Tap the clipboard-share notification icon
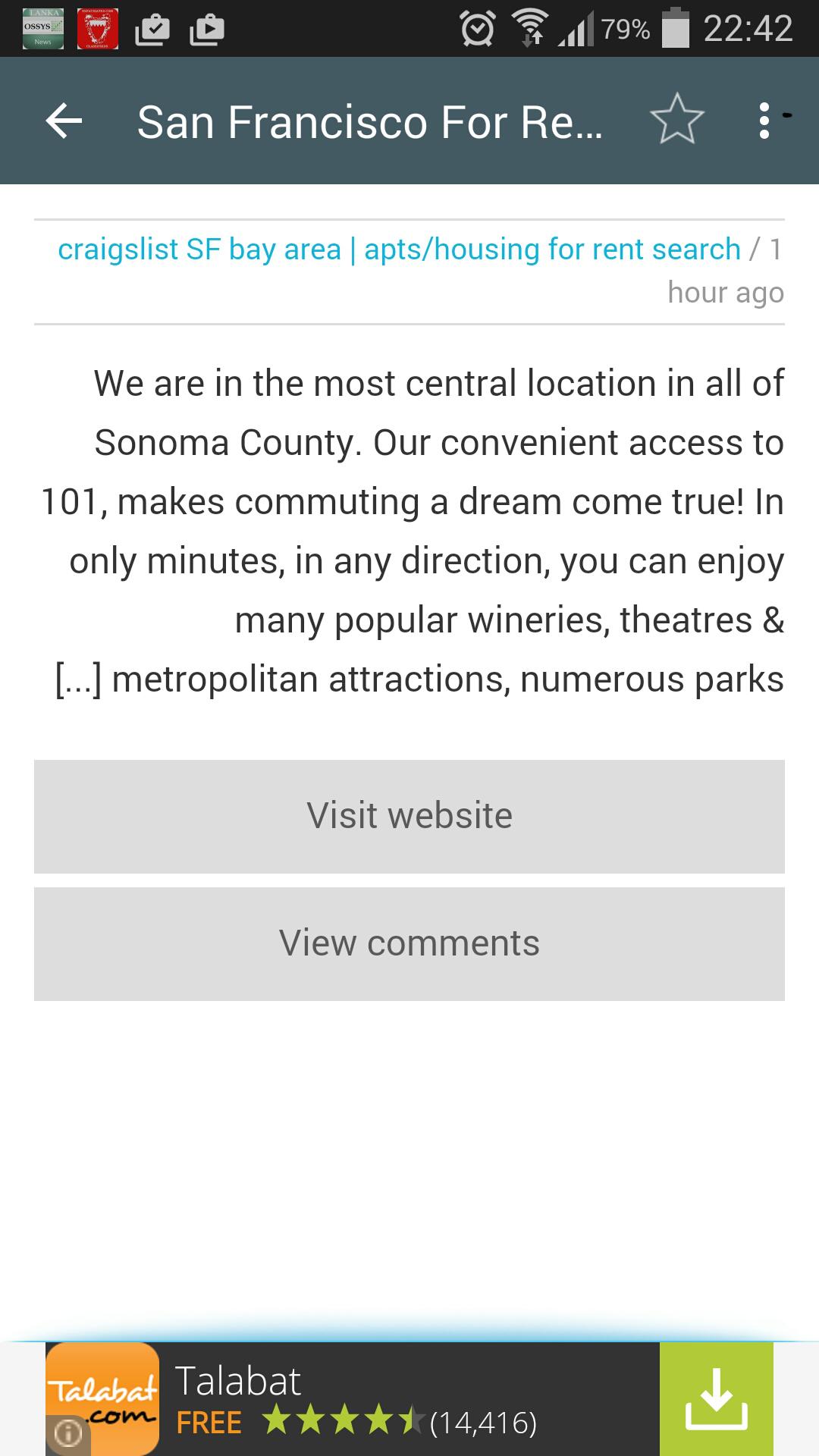Screen dimensions: 819x1456 coord(206,27)
